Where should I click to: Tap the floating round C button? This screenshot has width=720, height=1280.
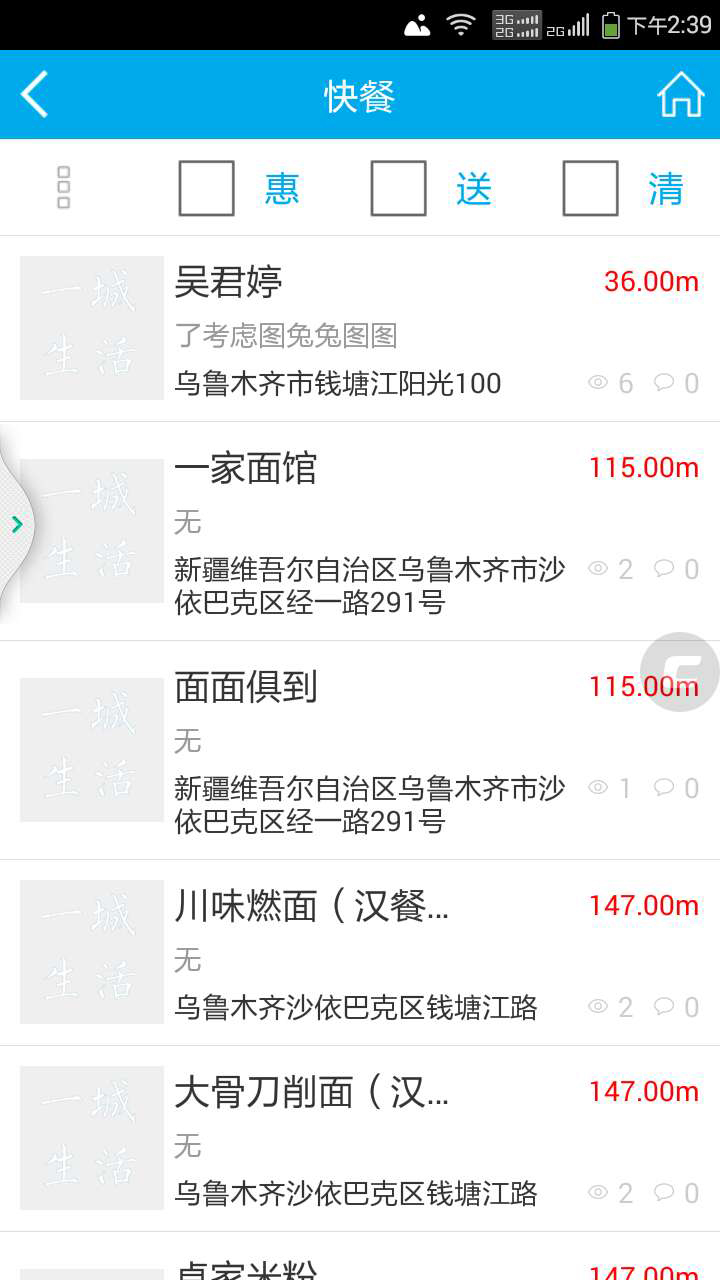click(680, 672)
